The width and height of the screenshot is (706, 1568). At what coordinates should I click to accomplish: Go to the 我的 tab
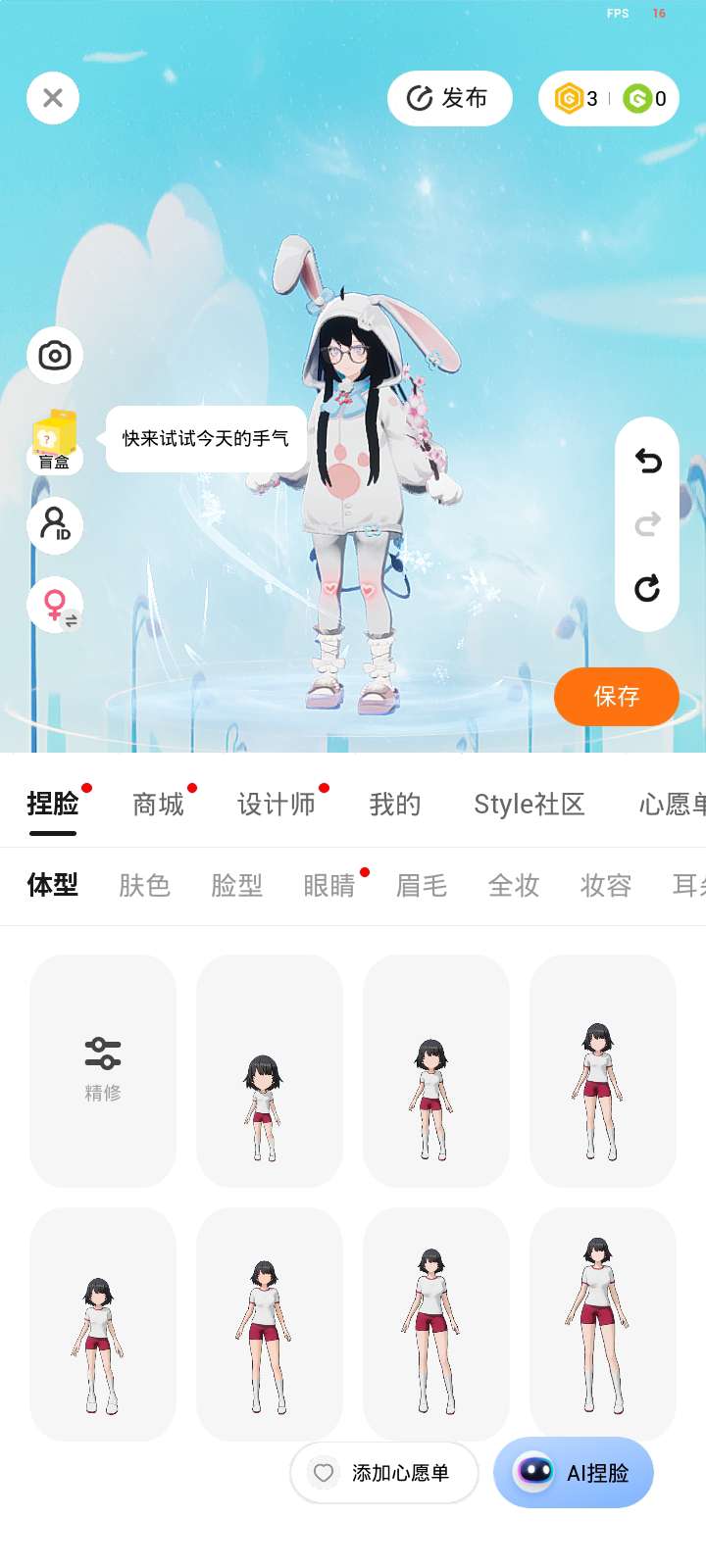click(x=395, y=805)
